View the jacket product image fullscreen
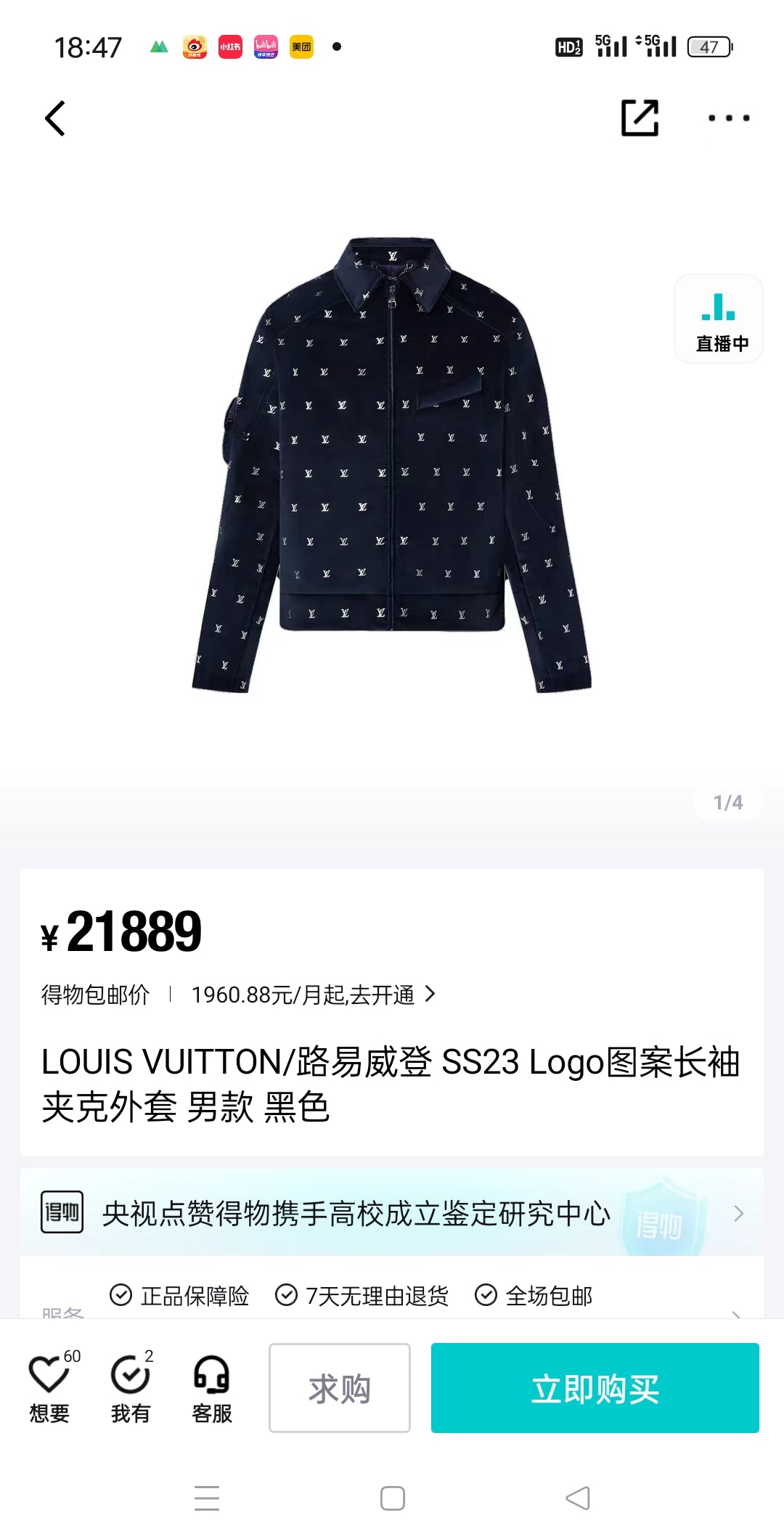The width and height of the screenshot is (784, 1539). point(392,465)
